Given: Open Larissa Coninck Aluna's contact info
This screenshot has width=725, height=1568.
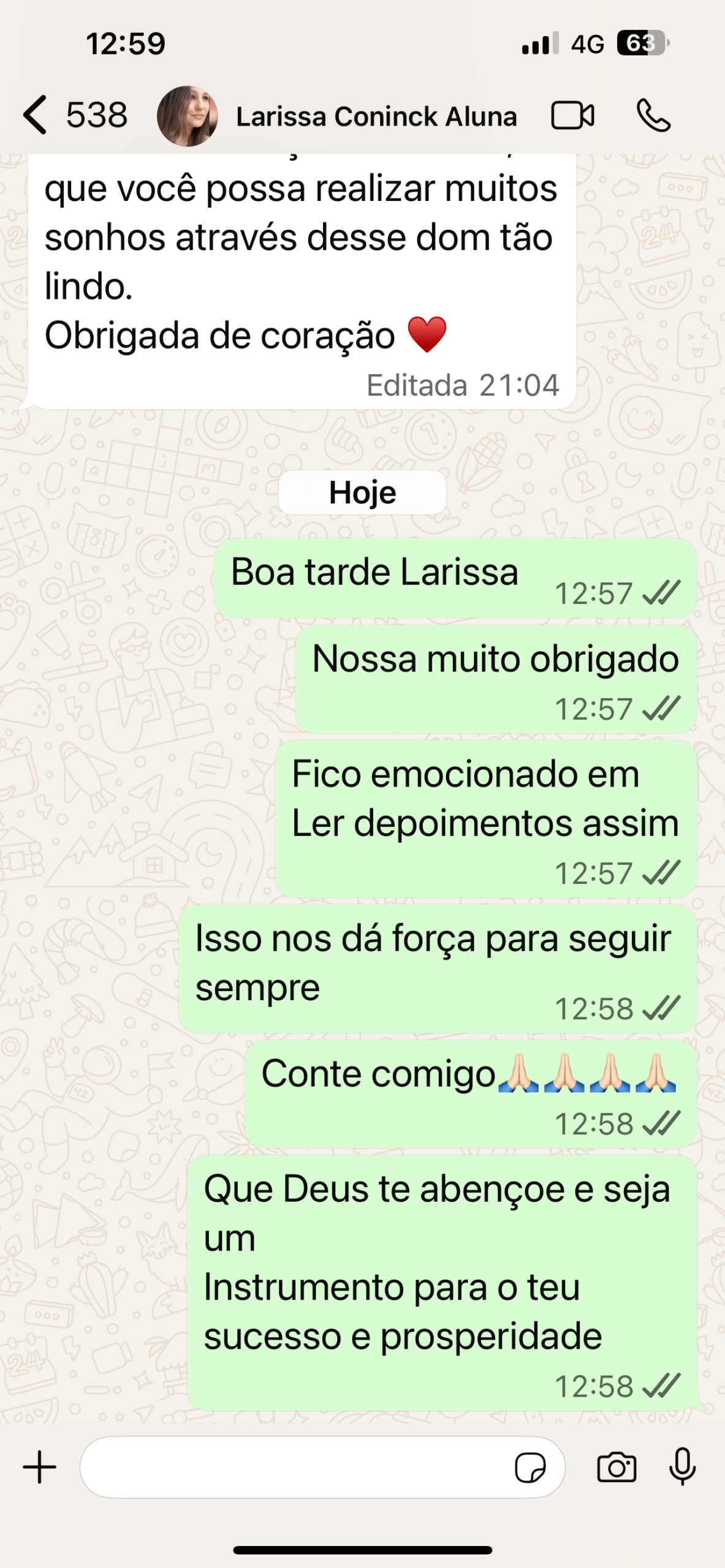Looking at the screenshot, I should (376, 116).
